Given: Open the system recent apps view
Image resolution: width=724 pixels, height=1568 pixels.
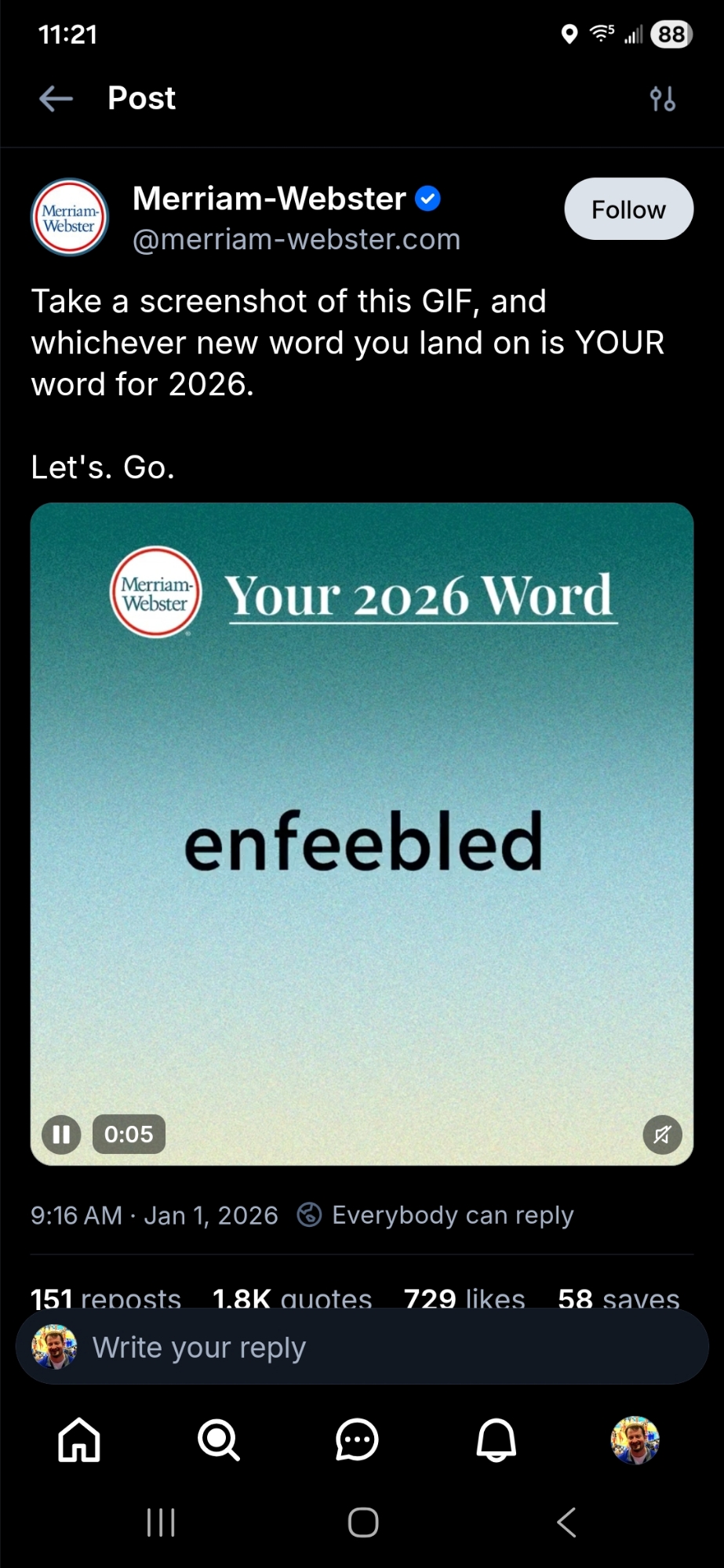Looking at the screenshot, I should (161, 1523).
